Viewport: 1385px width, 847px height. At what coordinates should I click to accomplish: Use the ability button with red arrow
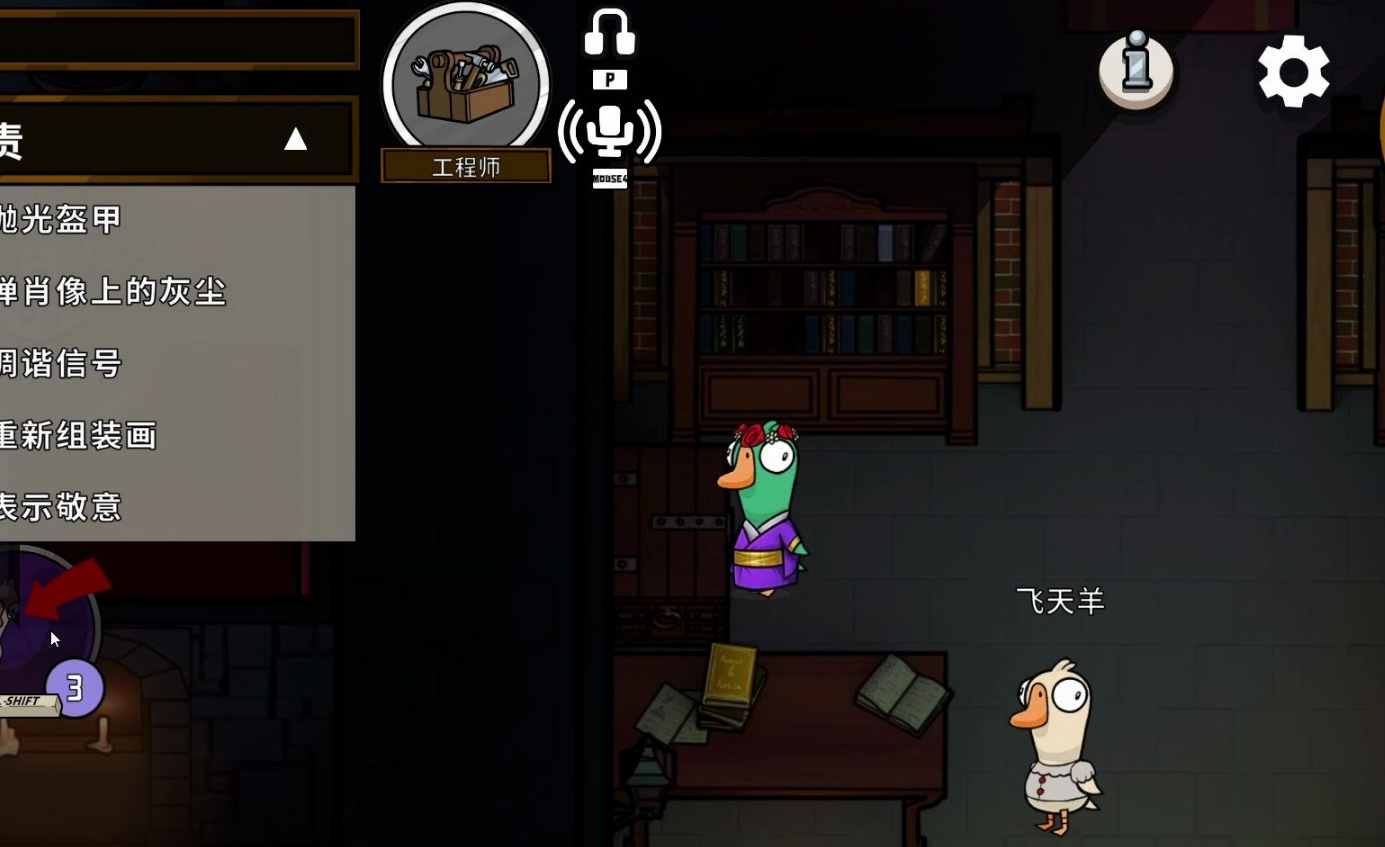tap(45, 620)
